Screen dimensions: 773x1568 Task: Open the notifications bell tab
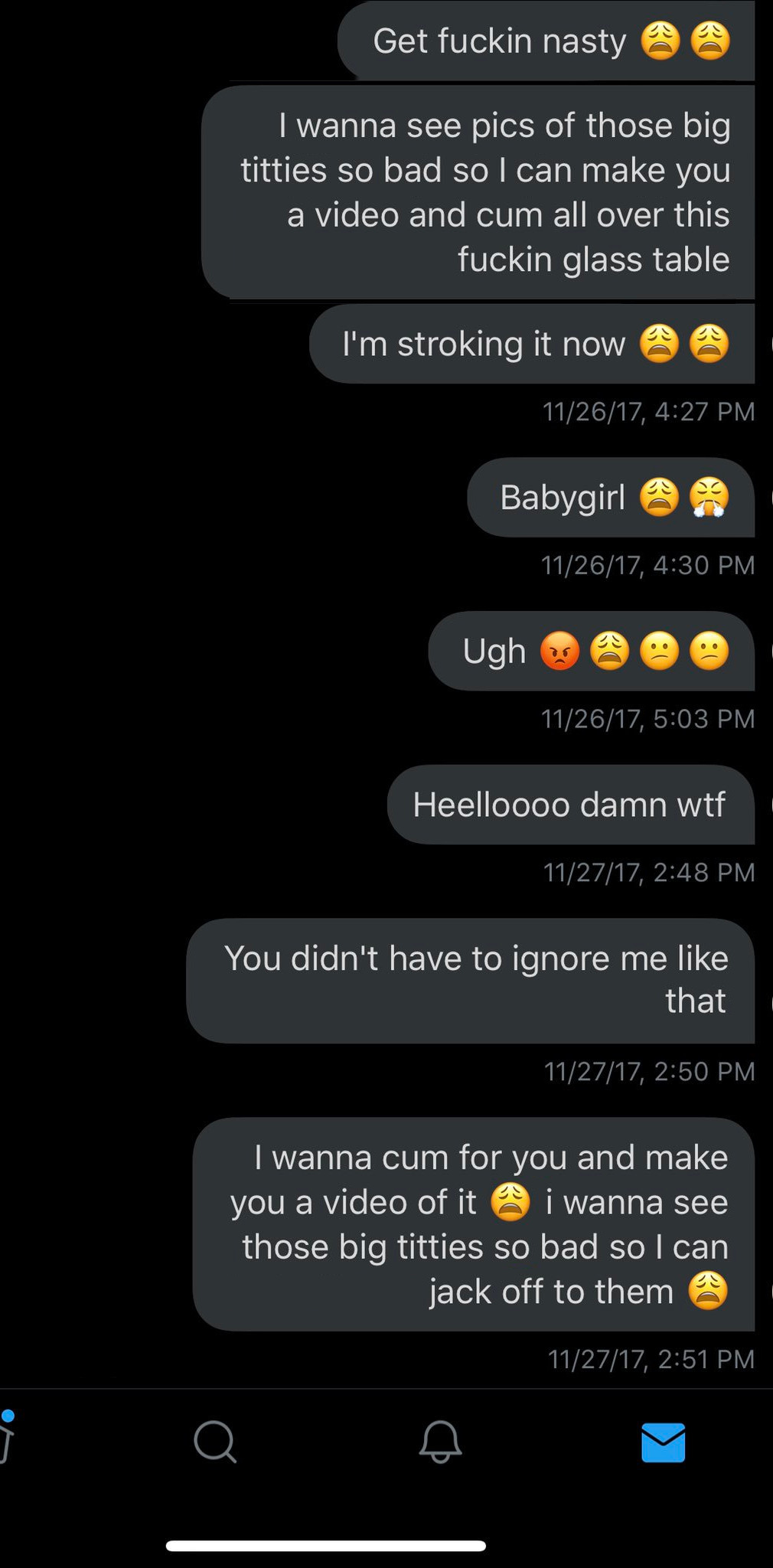tap(440, 1442)
